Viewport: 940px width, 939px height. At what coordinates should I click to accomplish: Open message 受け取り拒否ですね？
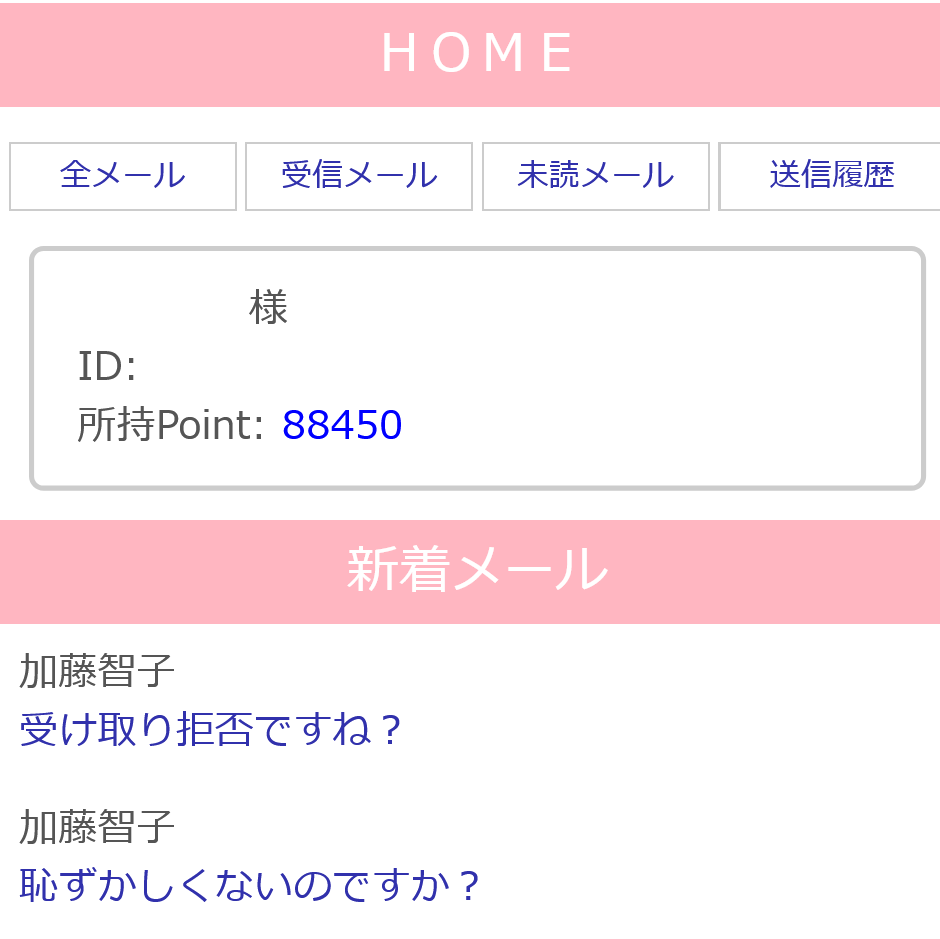210,730
